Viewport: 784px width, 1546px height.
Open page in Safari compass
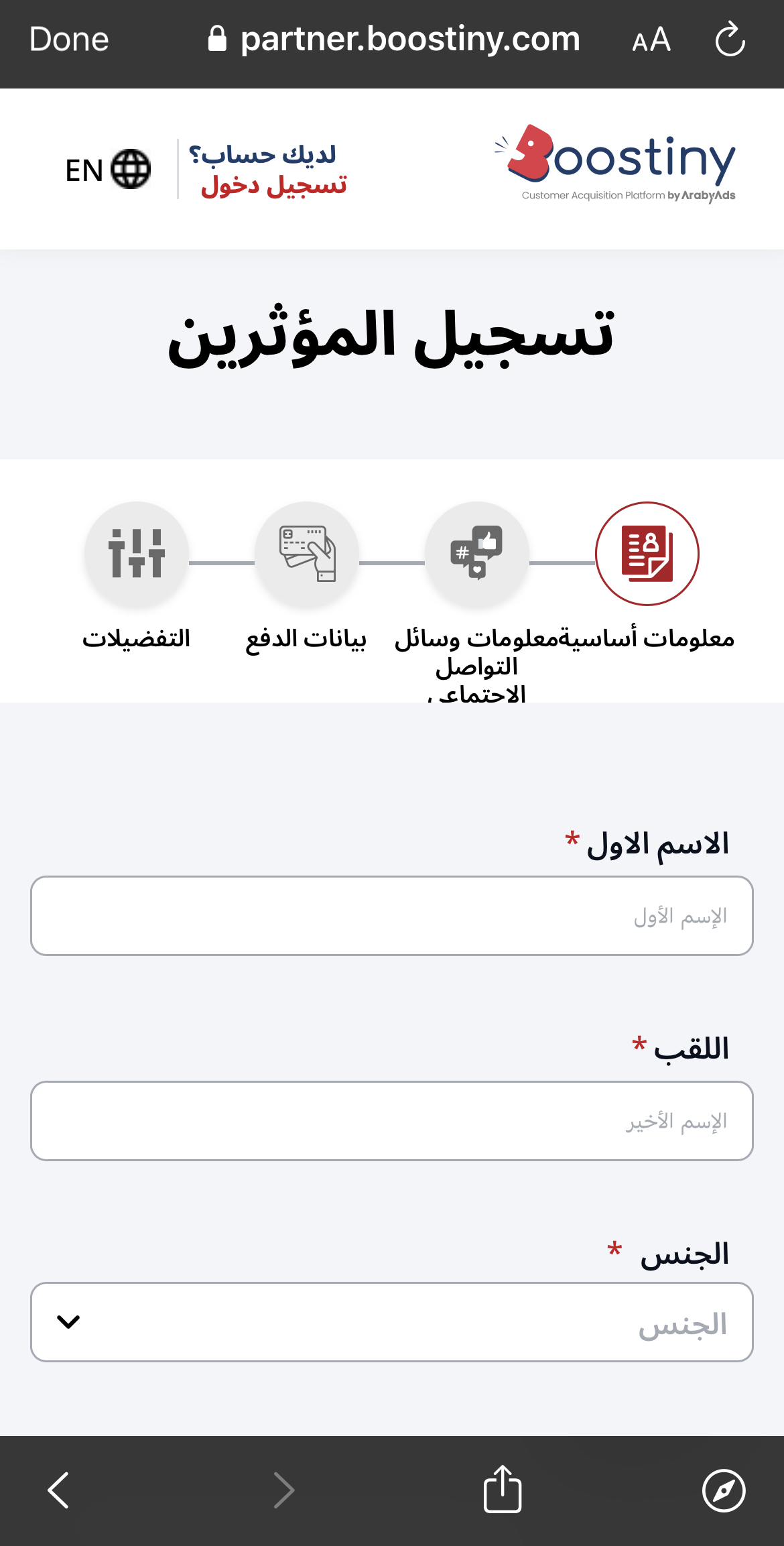tap(724, 1490)
